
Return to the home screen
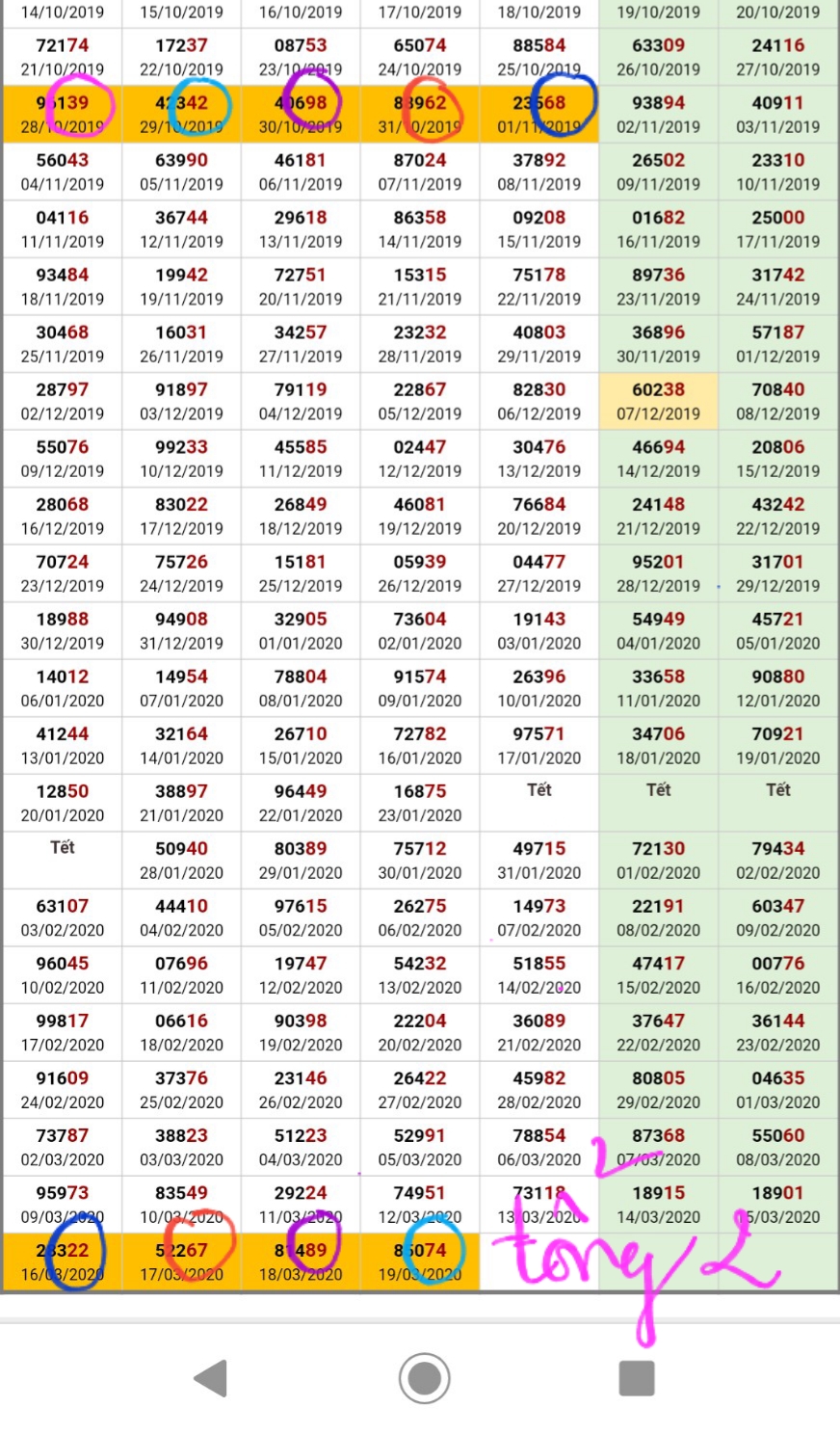click(x=424, y=1378)
